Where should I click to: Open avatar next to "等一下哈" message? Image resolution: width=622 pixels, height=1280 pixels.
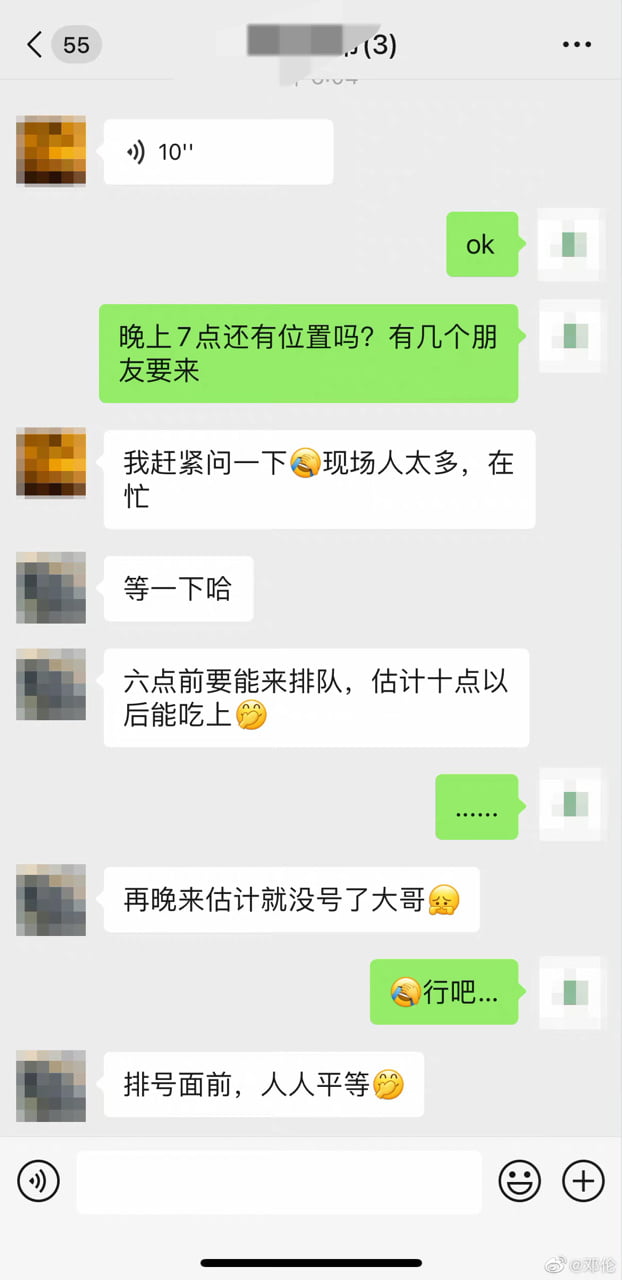point(51,587)
